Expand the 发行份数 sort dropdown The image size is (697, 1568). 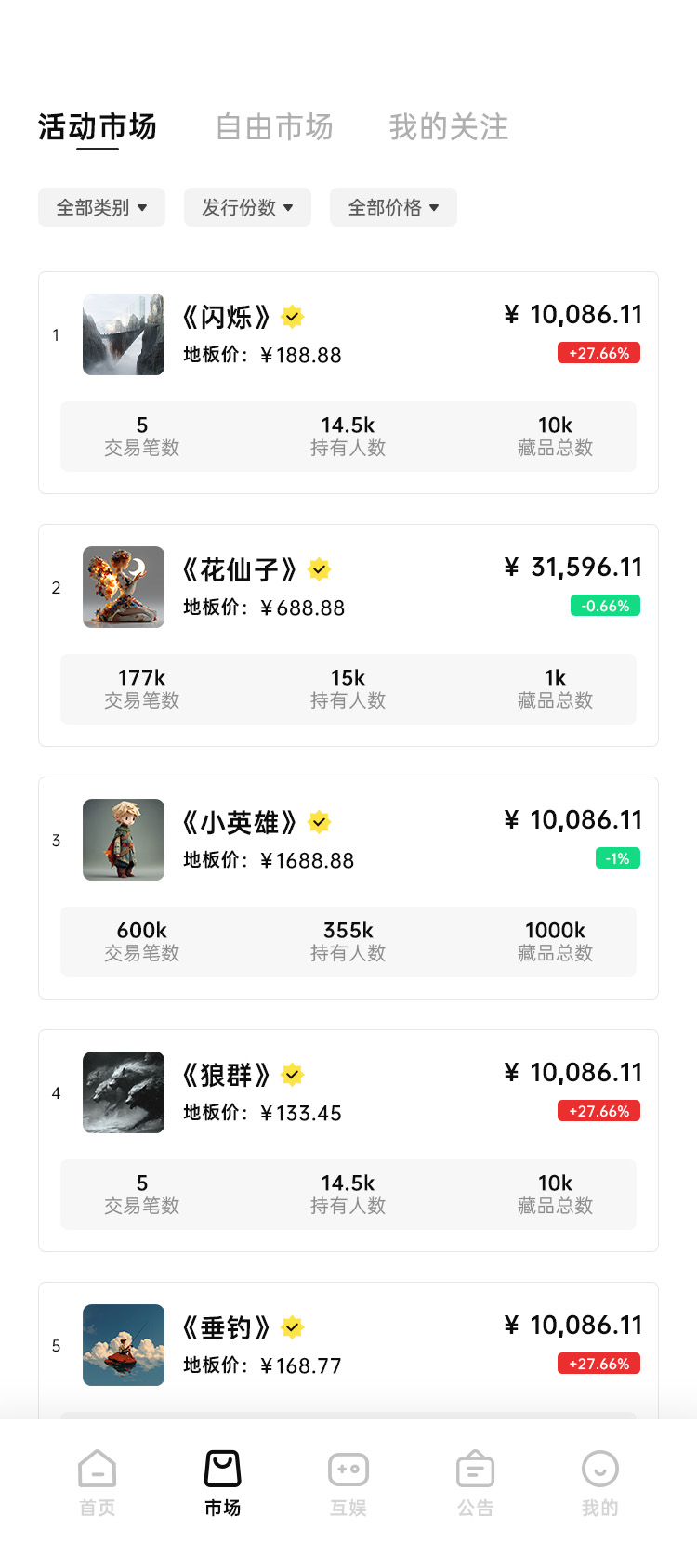tap(247, 207)
